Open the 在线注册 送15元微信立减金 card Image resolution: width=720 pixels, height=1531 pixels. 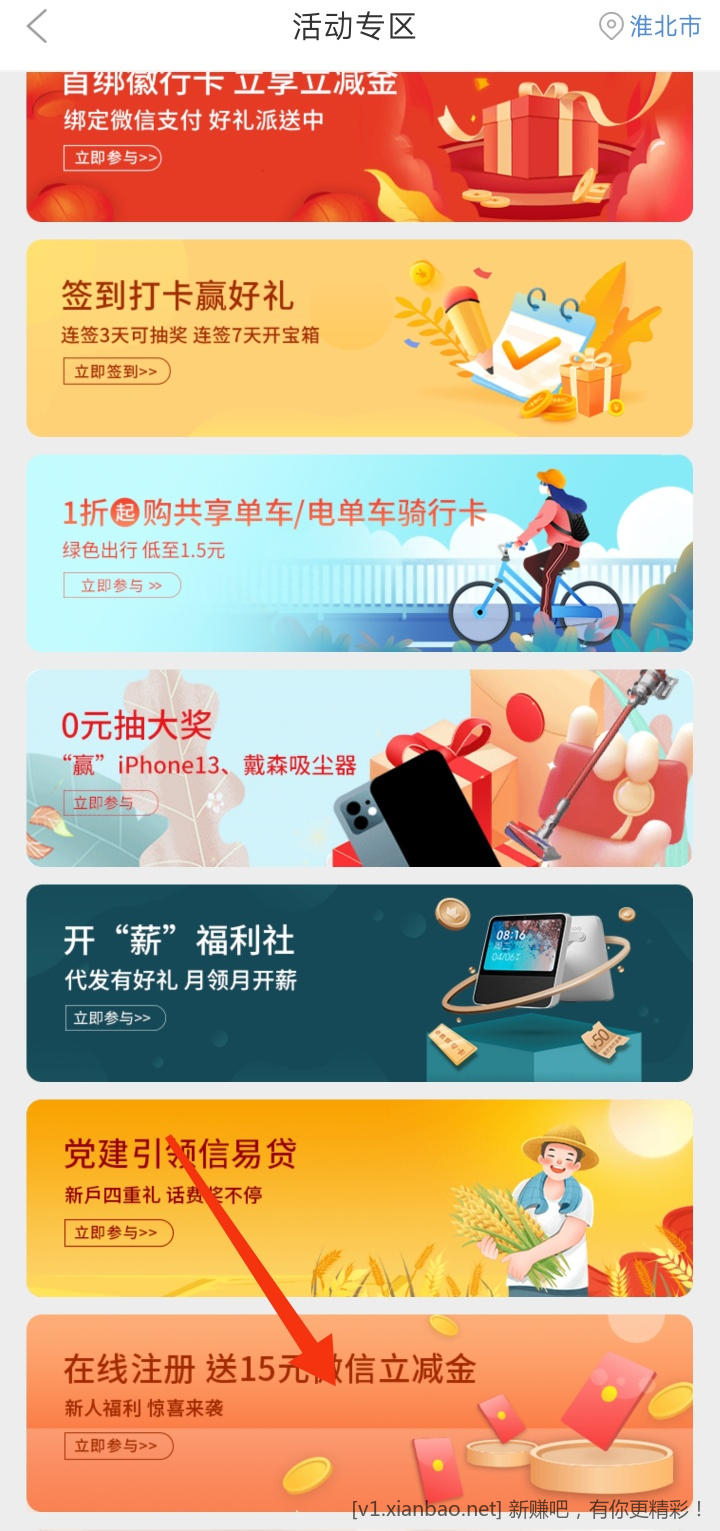click(x=359, y=1412)
